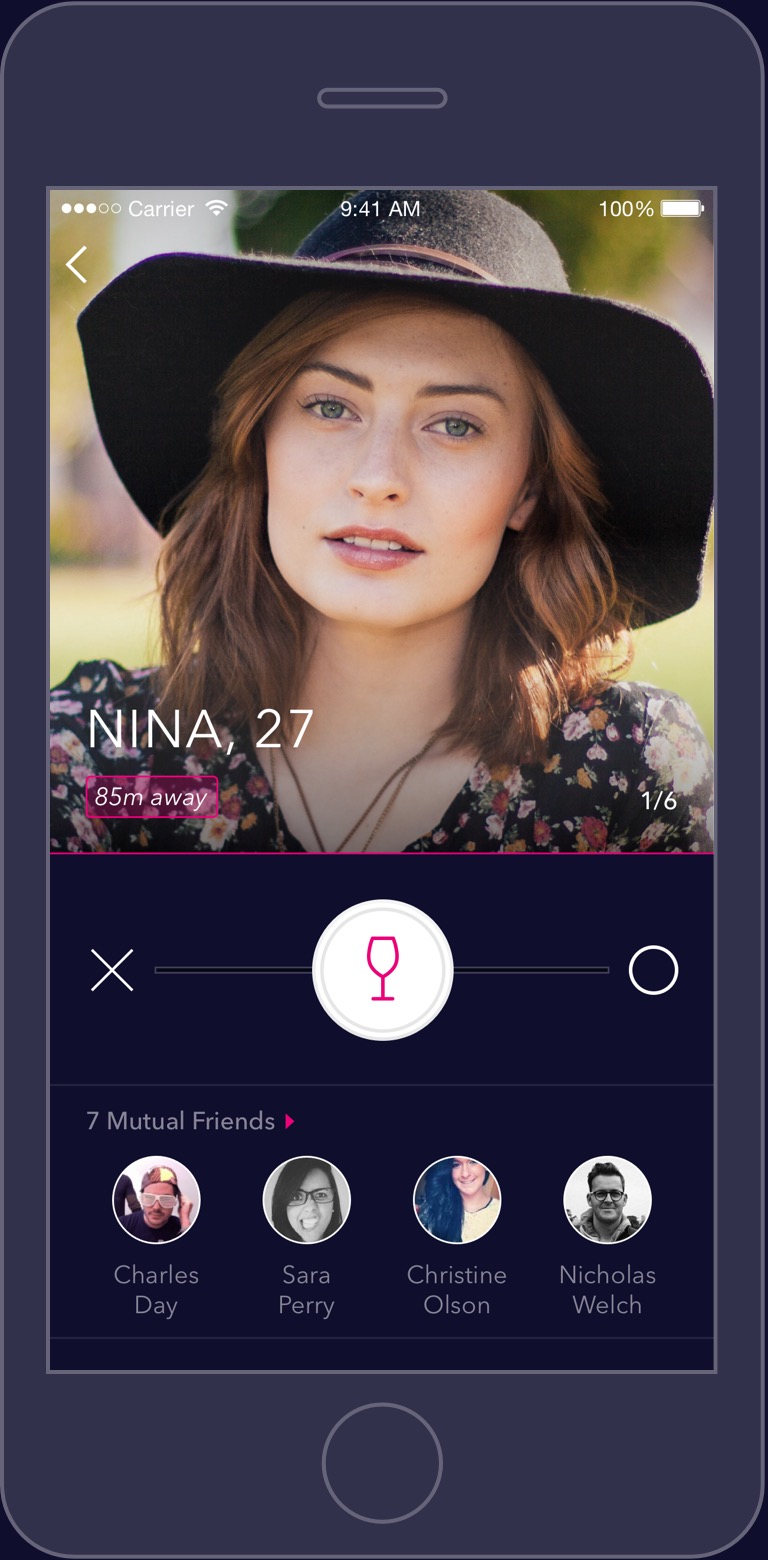View Nicholas Welch's profile
The width and height of the screenshot is (768, 1560).
click(607, 1200)
